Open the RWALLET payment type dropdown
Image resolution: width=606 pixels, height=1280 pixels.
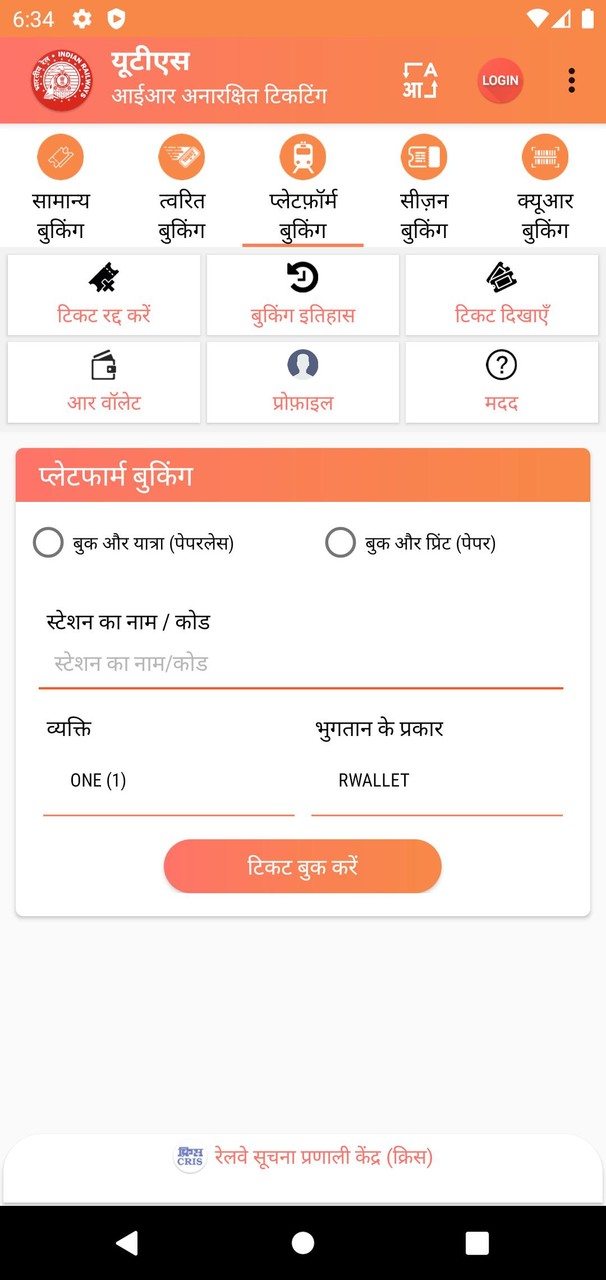coord(436,781)
